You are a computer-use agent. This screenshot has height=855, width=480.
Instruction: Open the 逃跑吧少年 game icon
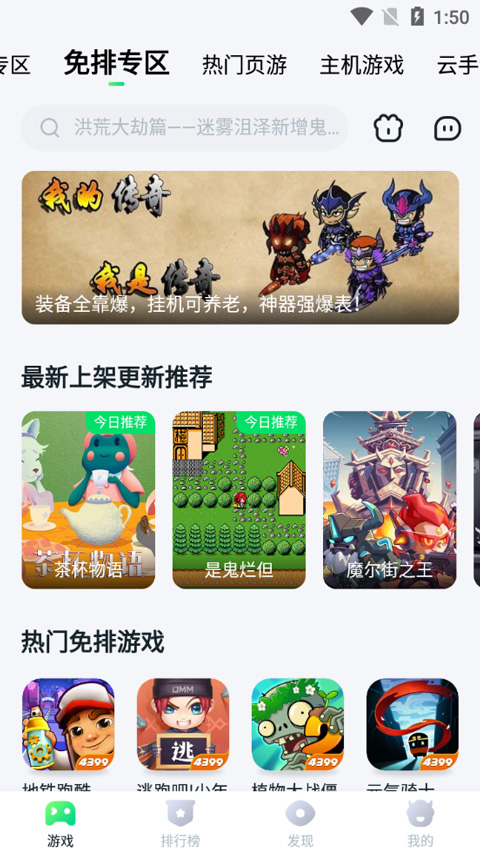(x=183, y=724)
